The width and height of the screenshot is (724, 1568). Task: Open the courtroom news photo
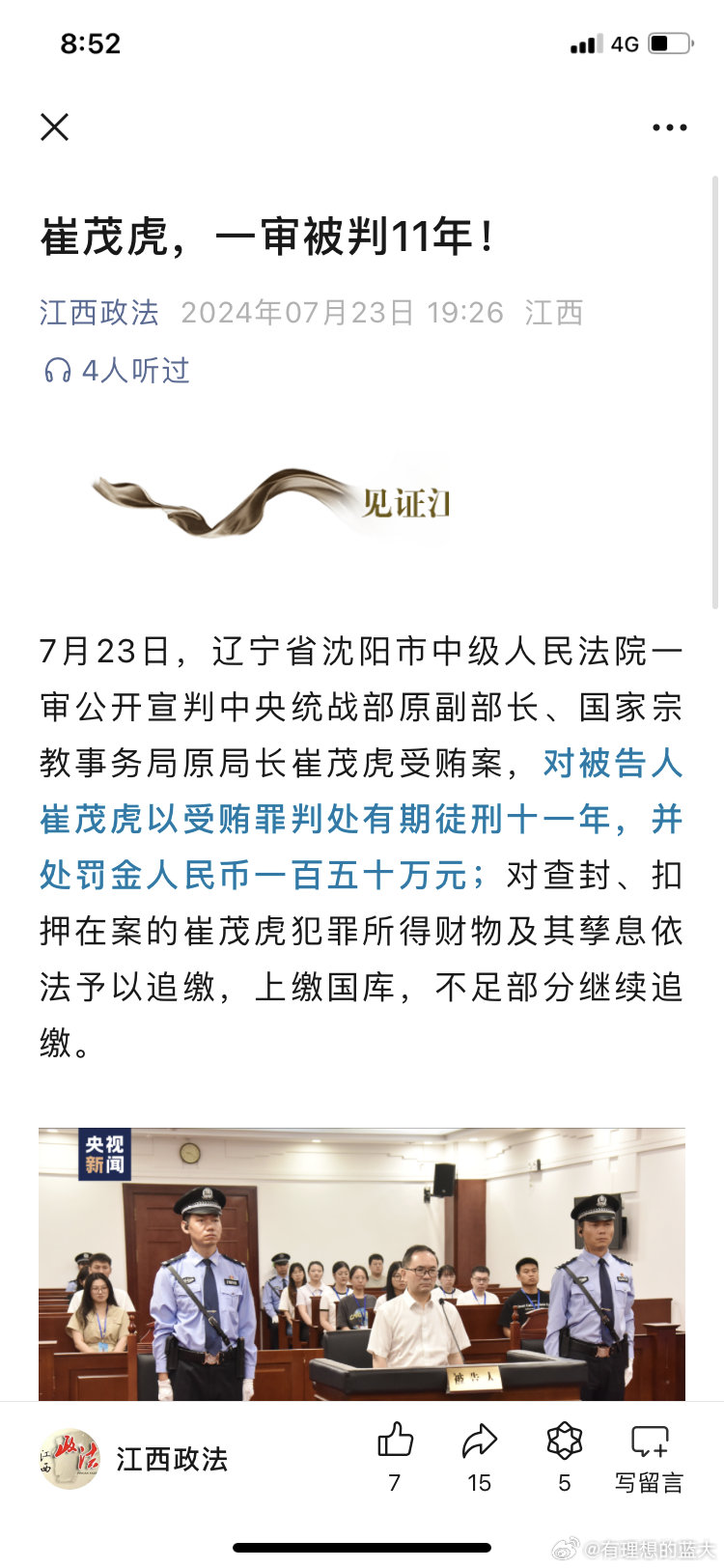pos(362,1264)
